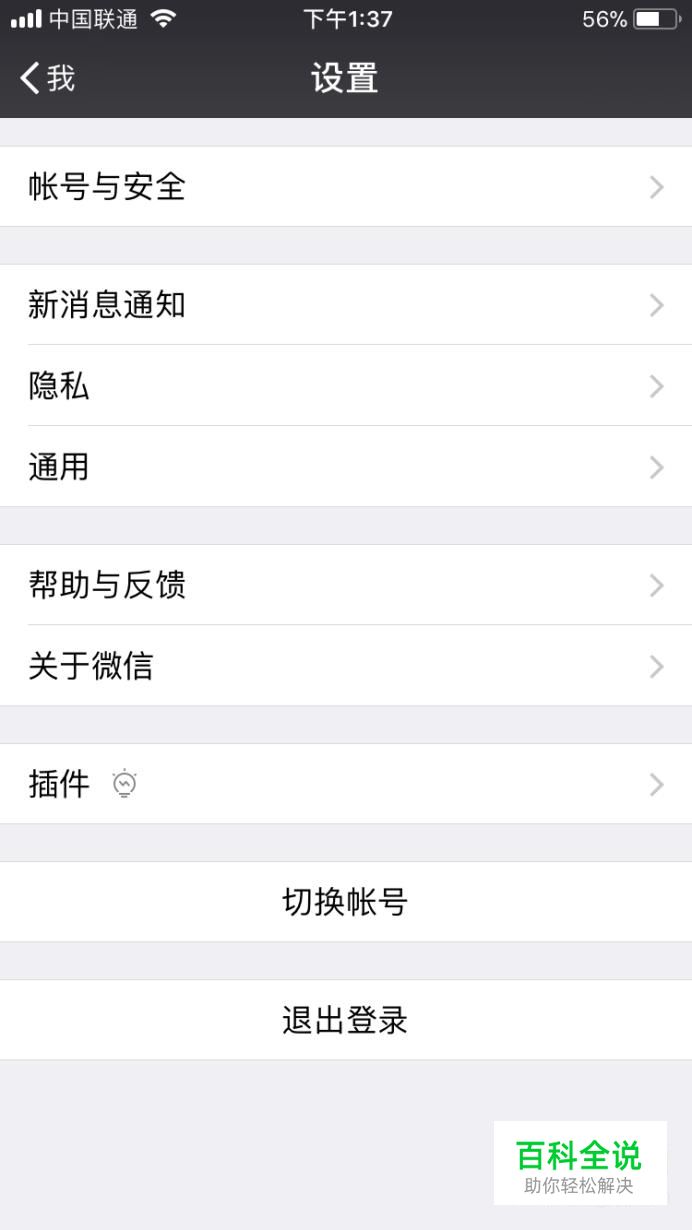Tap 退出登录 to log out
Image resolution: width=692 pixels, height=1230 pixels.
point(345,1020)
